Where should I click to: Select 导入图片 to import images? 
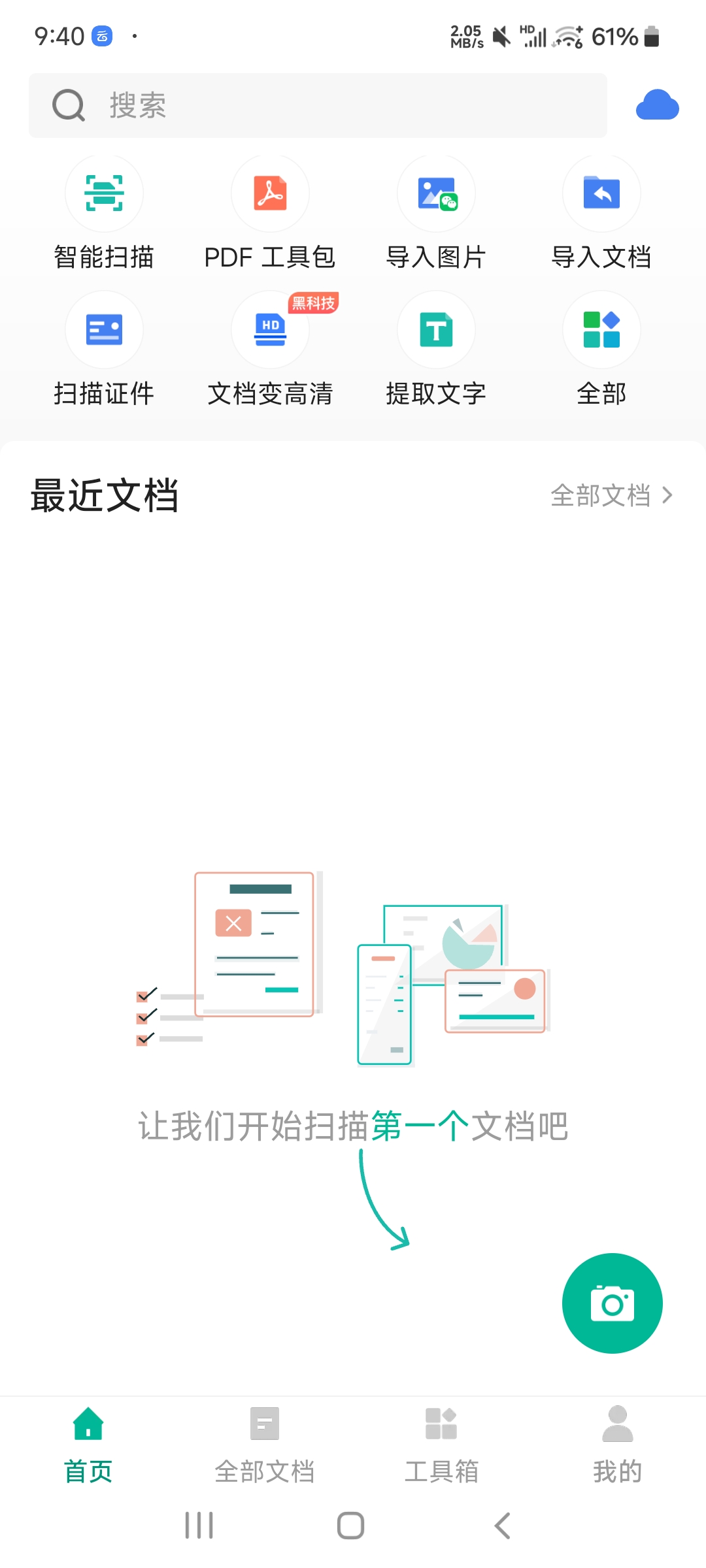(436, 214)
